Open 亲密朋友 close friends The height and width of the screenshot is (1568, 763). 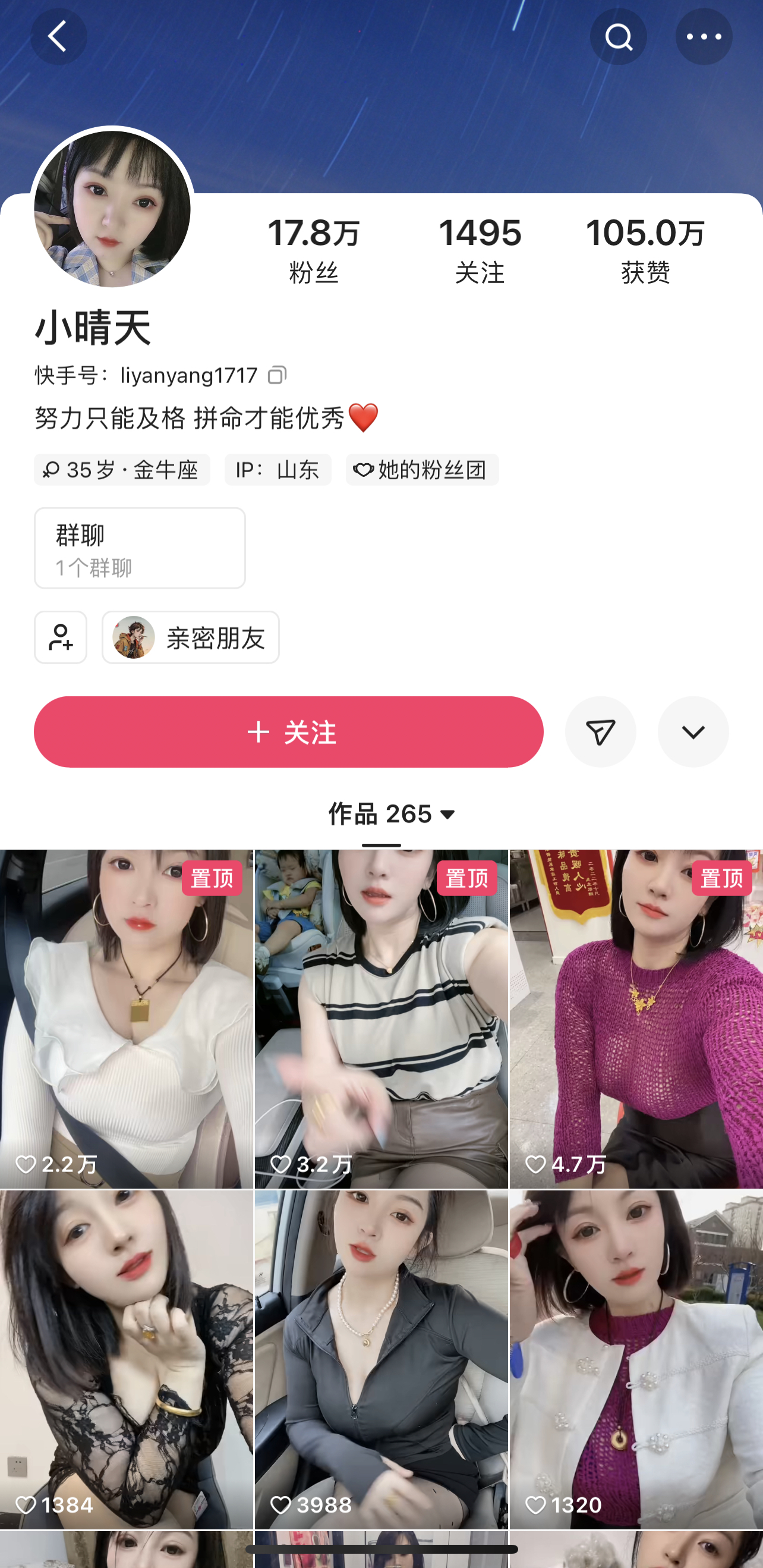click(x=190, y=637)
